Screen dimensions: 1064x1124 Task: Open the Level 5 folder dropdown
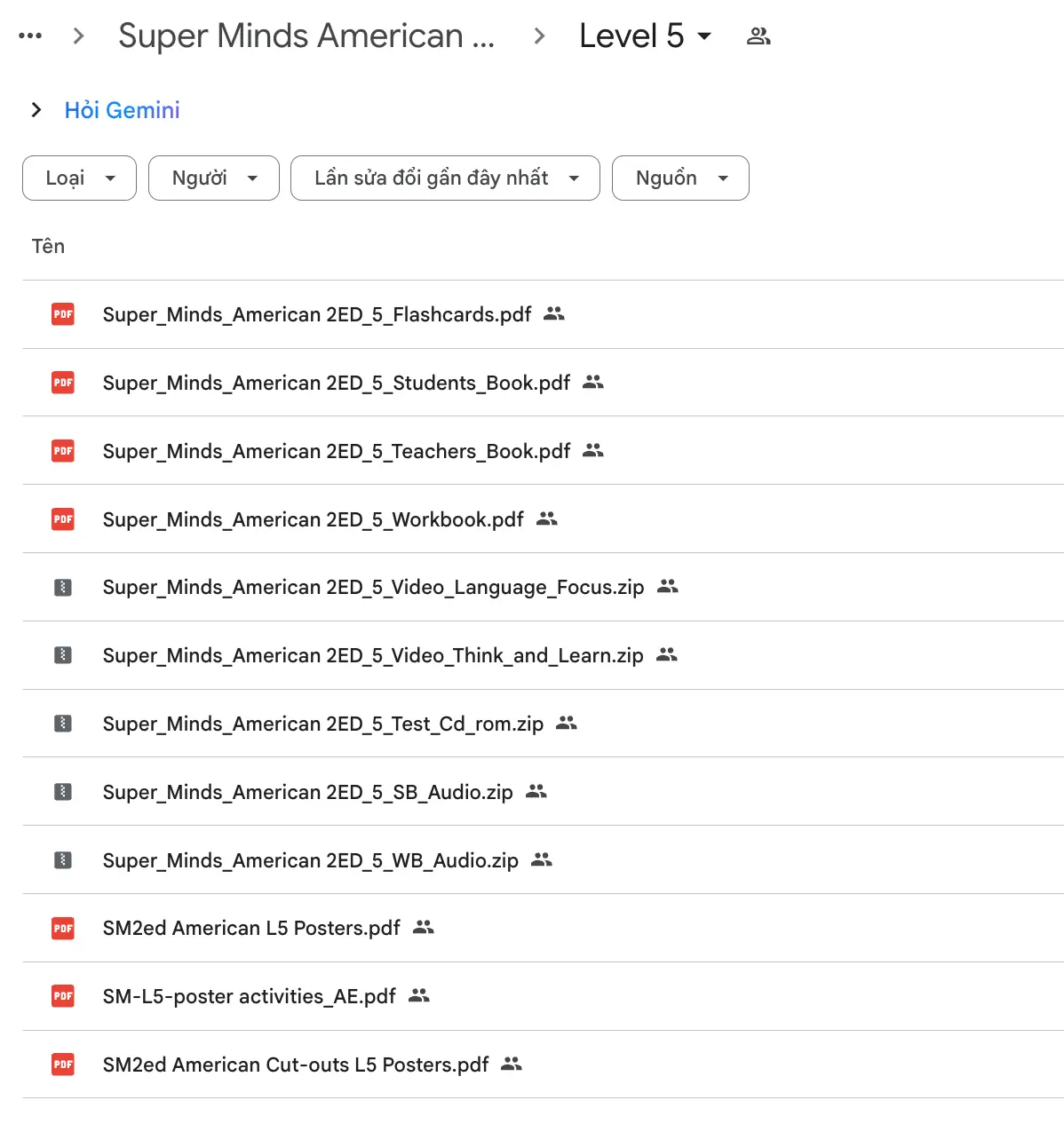(x=645, y=36)
